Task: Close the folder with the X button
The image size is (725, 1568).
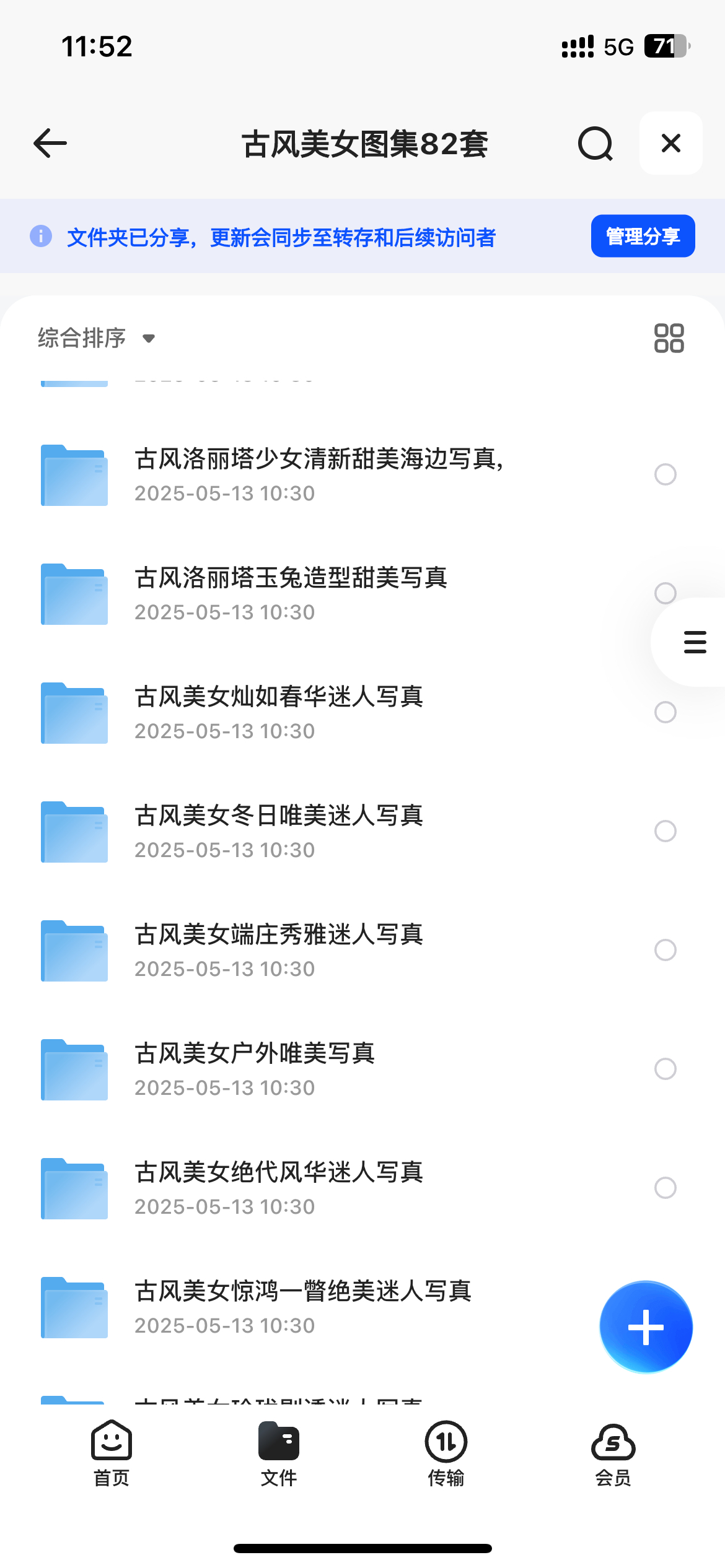Action: pos(670,144)
